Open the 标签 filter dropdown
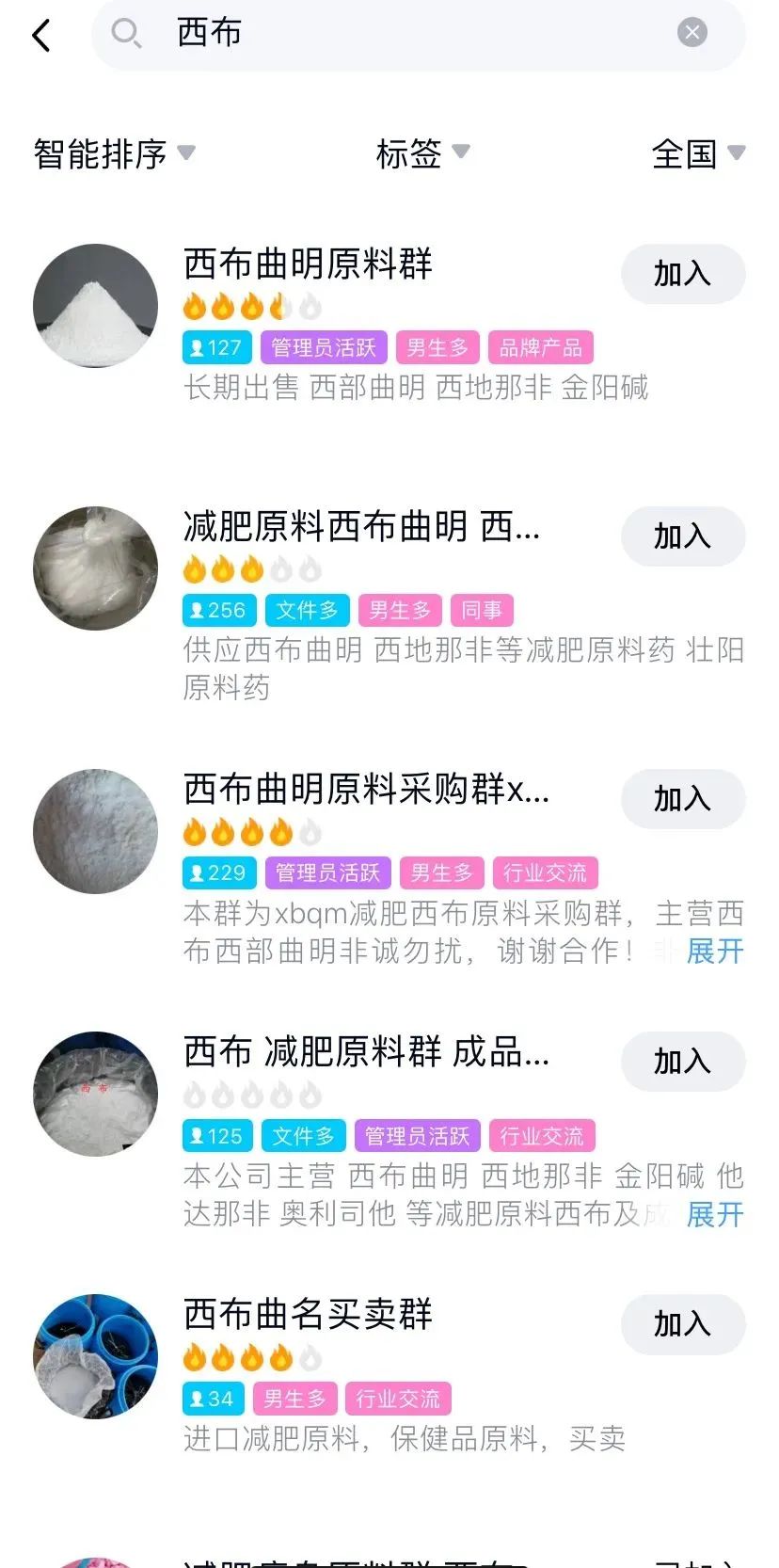Viewport: 779px width, 1568px height. tap(421, 153)
